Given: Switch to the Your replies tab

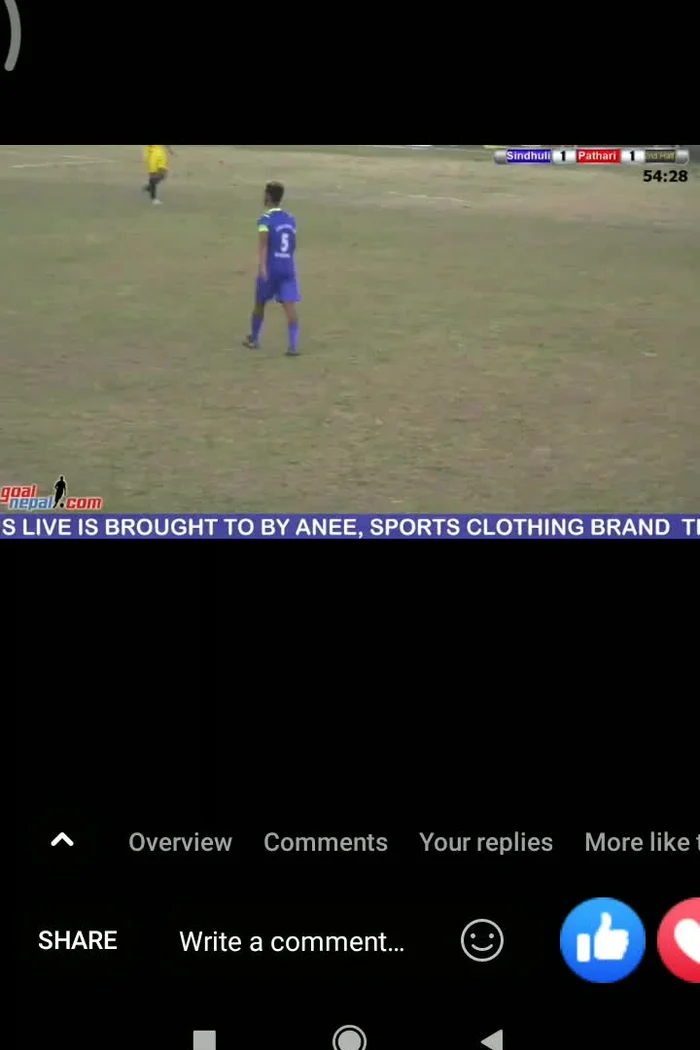Looking at the screenshot, I should point(486,842).
